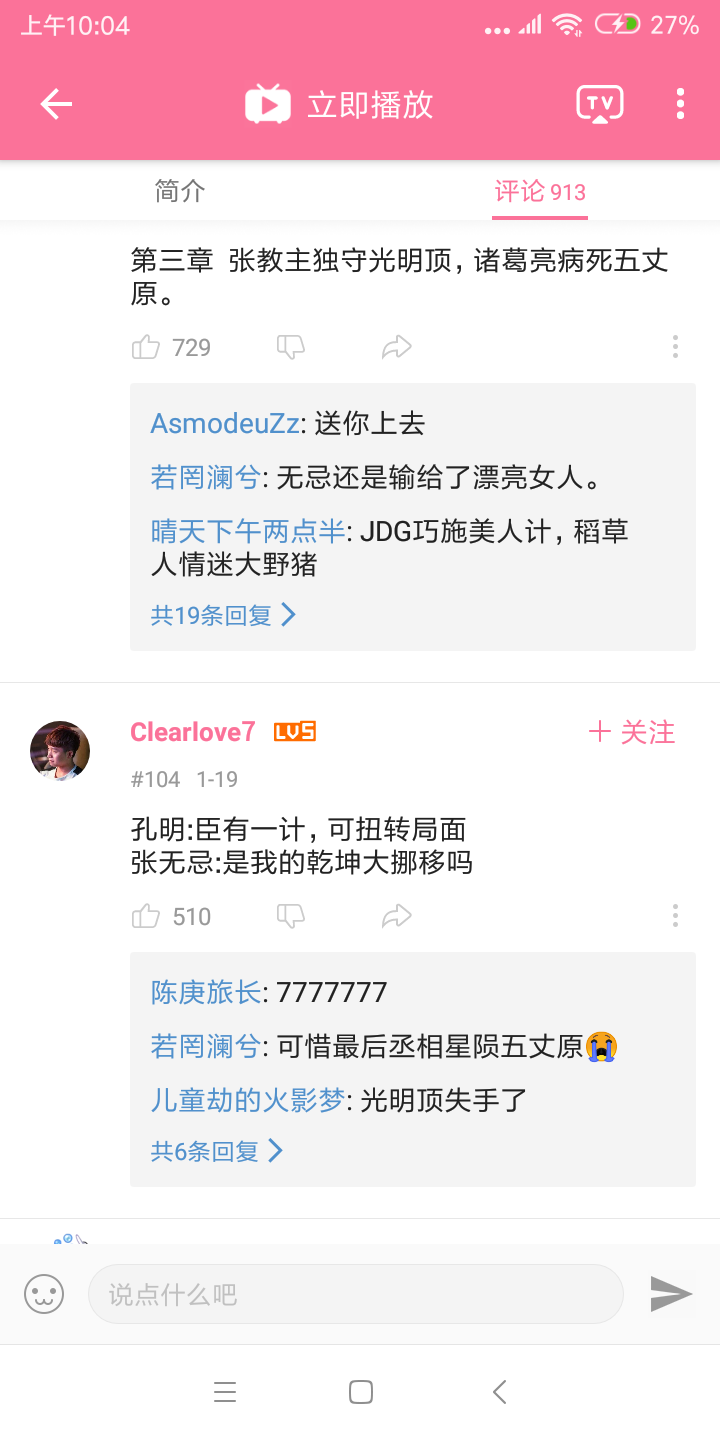Open the header overflow menu
Viewport: 720px width, 1440px height.
[x=680, y=104]
